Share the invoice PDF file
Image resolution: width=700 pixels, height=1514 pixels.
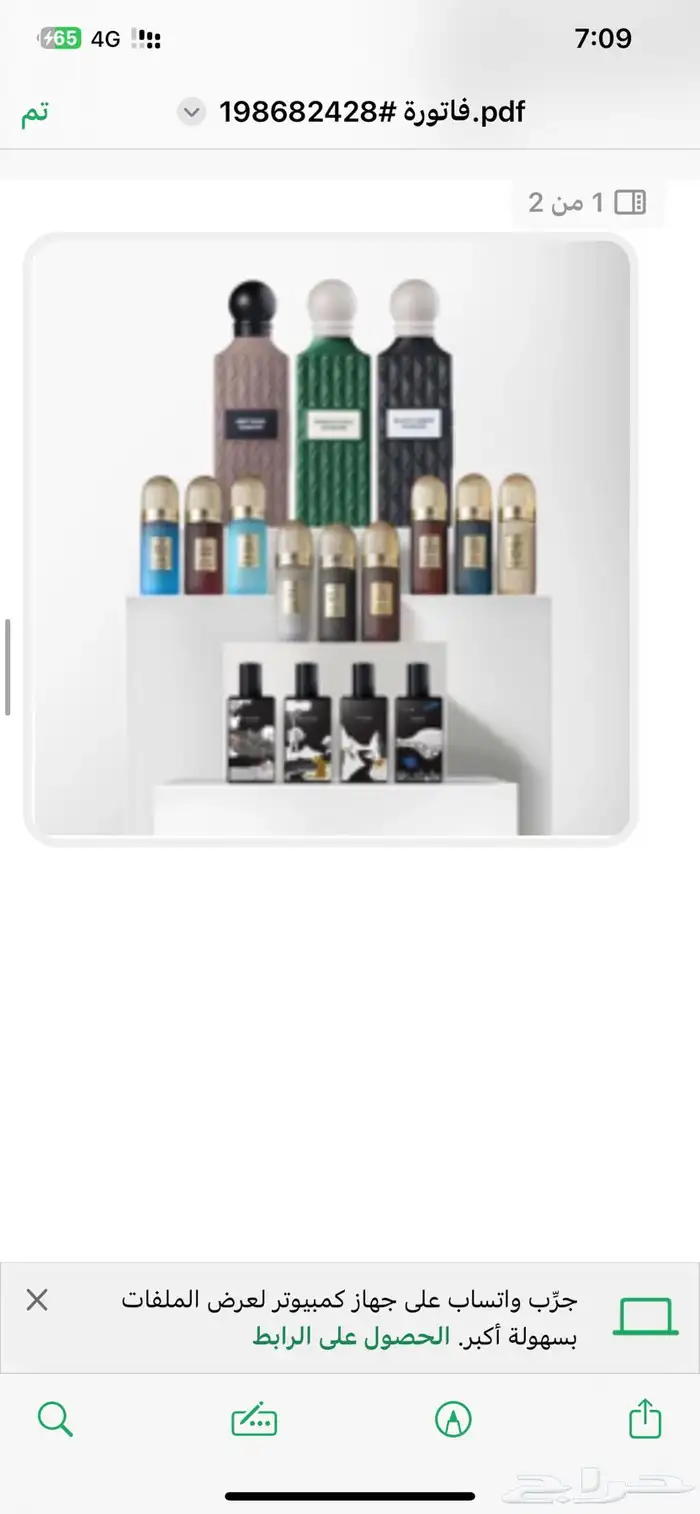pos(645,1418)
